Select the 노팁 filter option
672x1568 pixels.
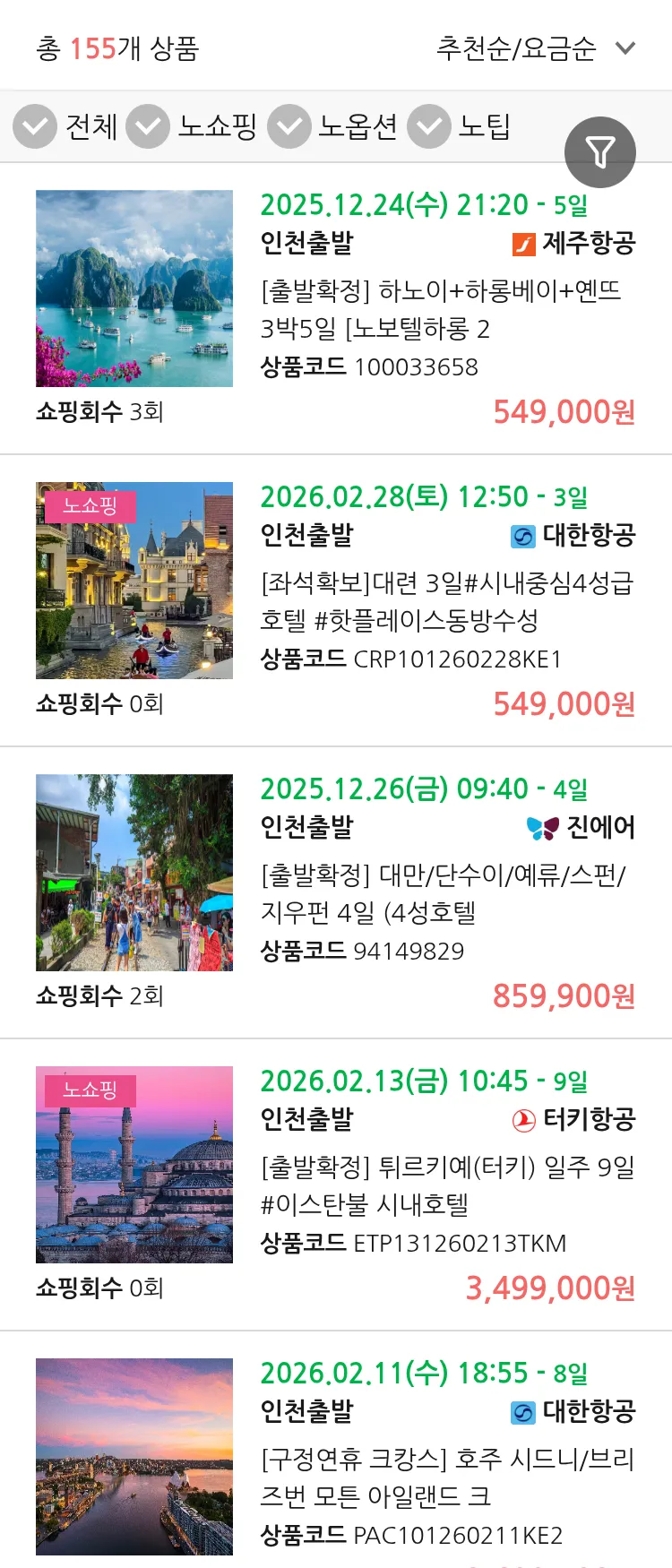428,126
